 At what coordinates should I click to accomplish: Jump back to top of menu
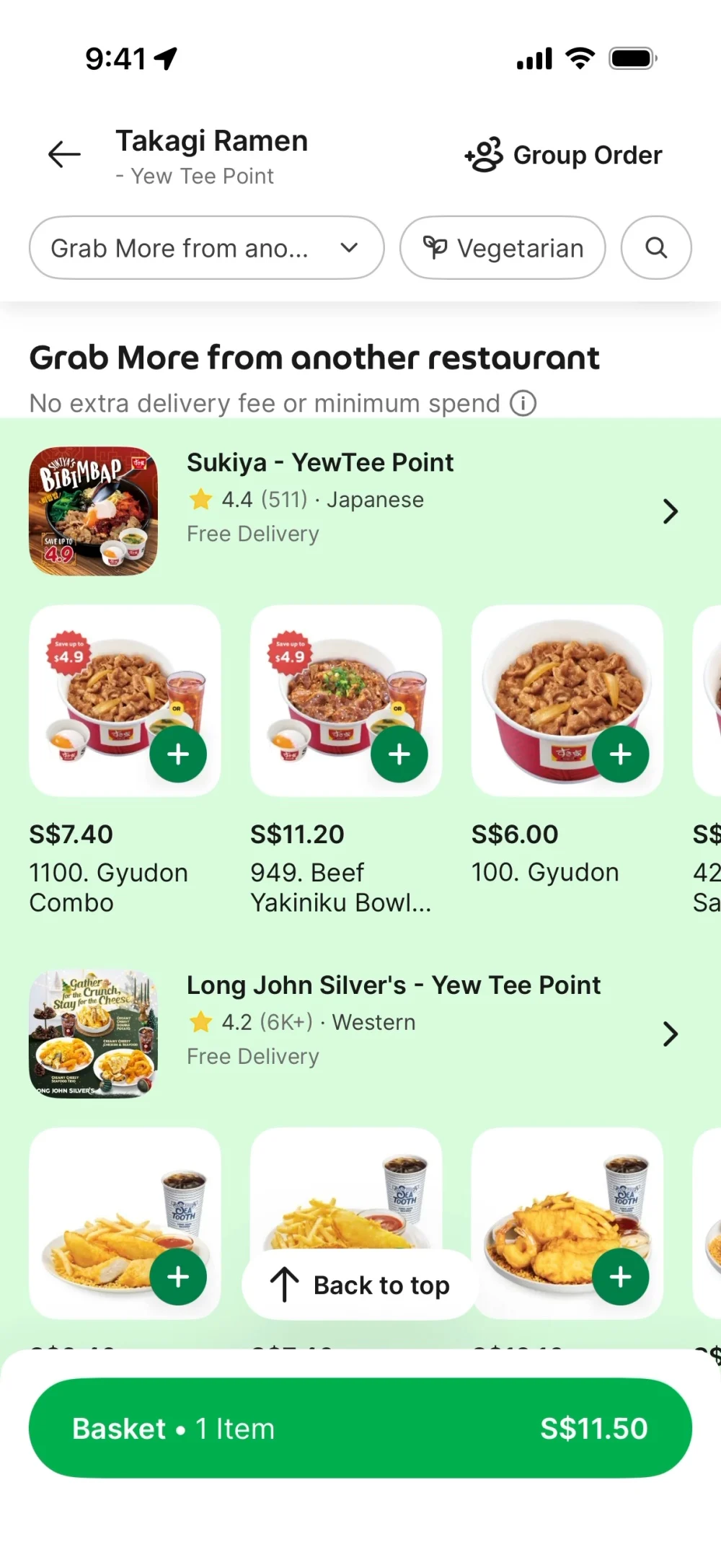[360, 1285]
